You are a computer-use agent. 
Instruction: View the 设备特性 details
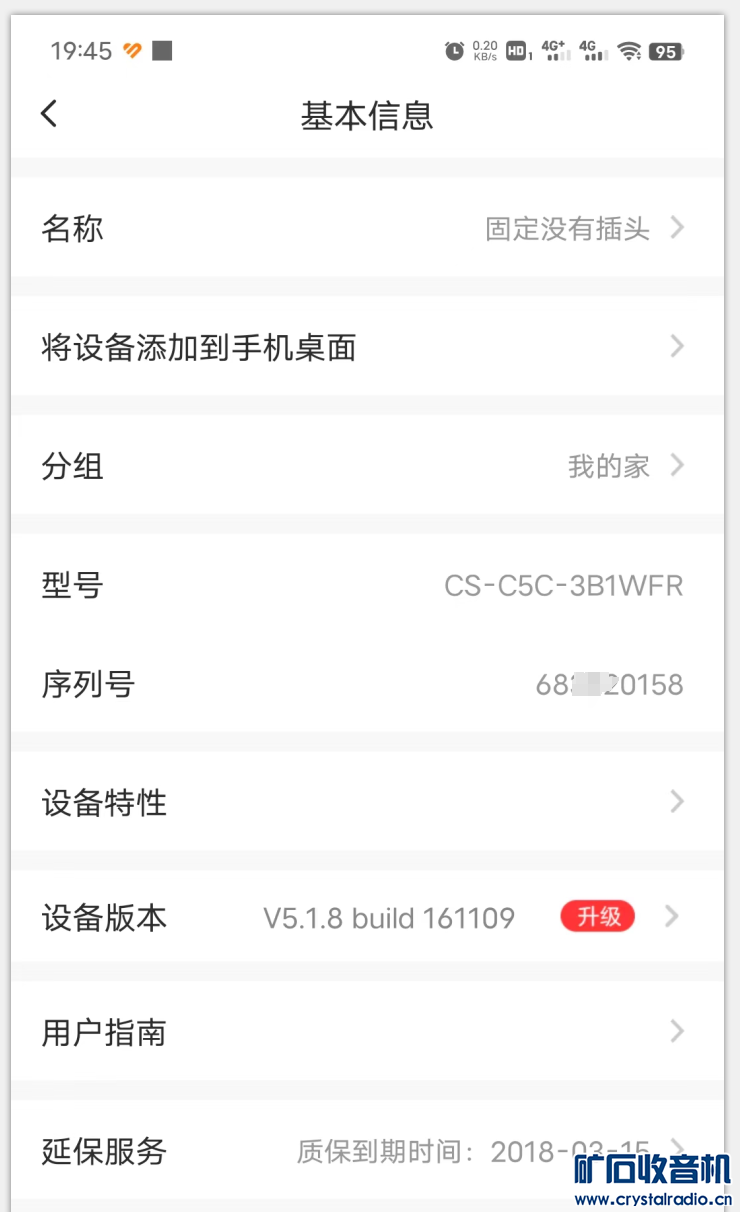pyautogui.click(x=366, y=802)
